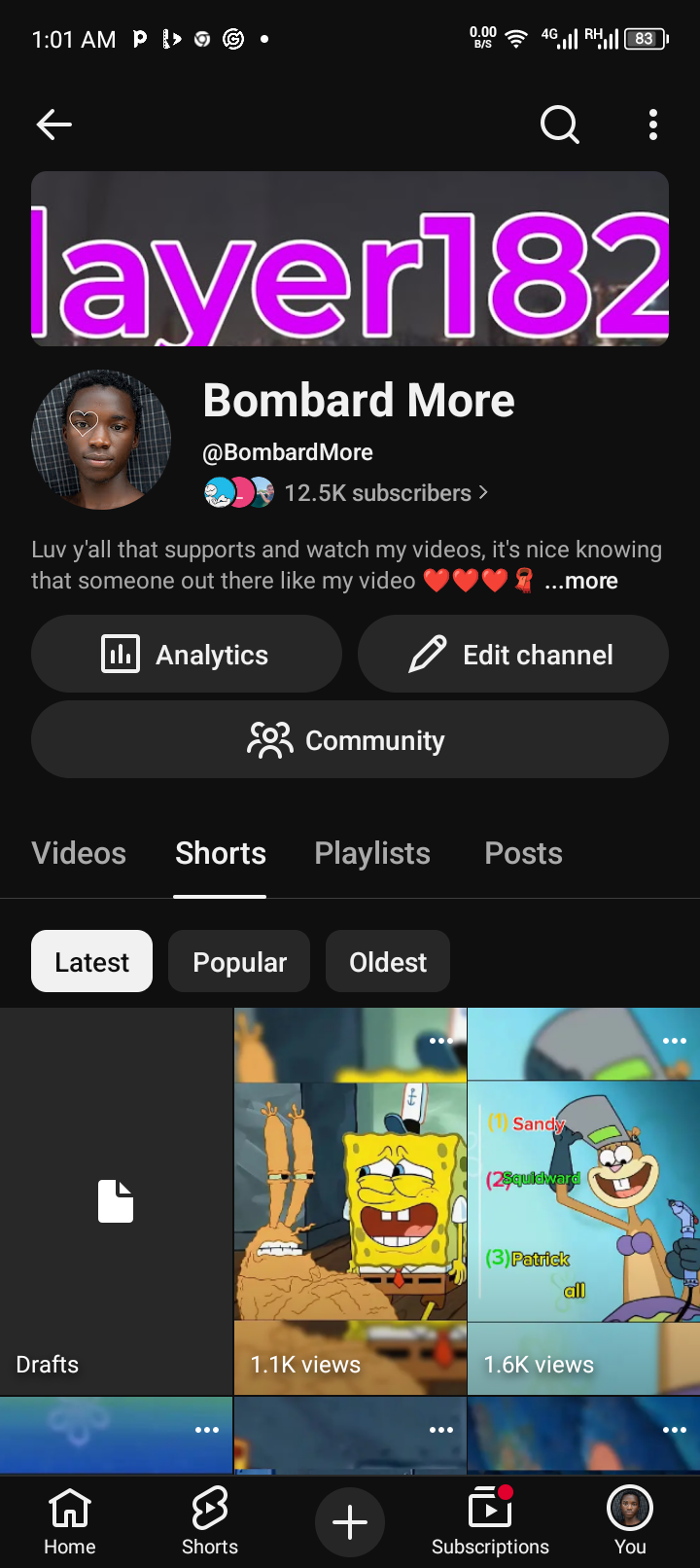The image size is (700, 1568).
Task: Open the Subscriptions tab
Action: [490, 1521]
